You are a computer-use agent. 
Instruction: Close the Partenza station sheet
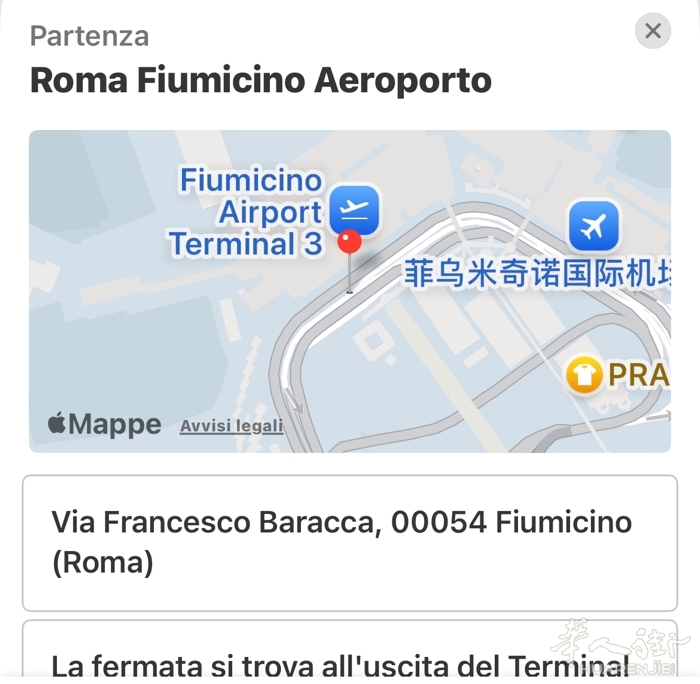click(x=653, y=31)
